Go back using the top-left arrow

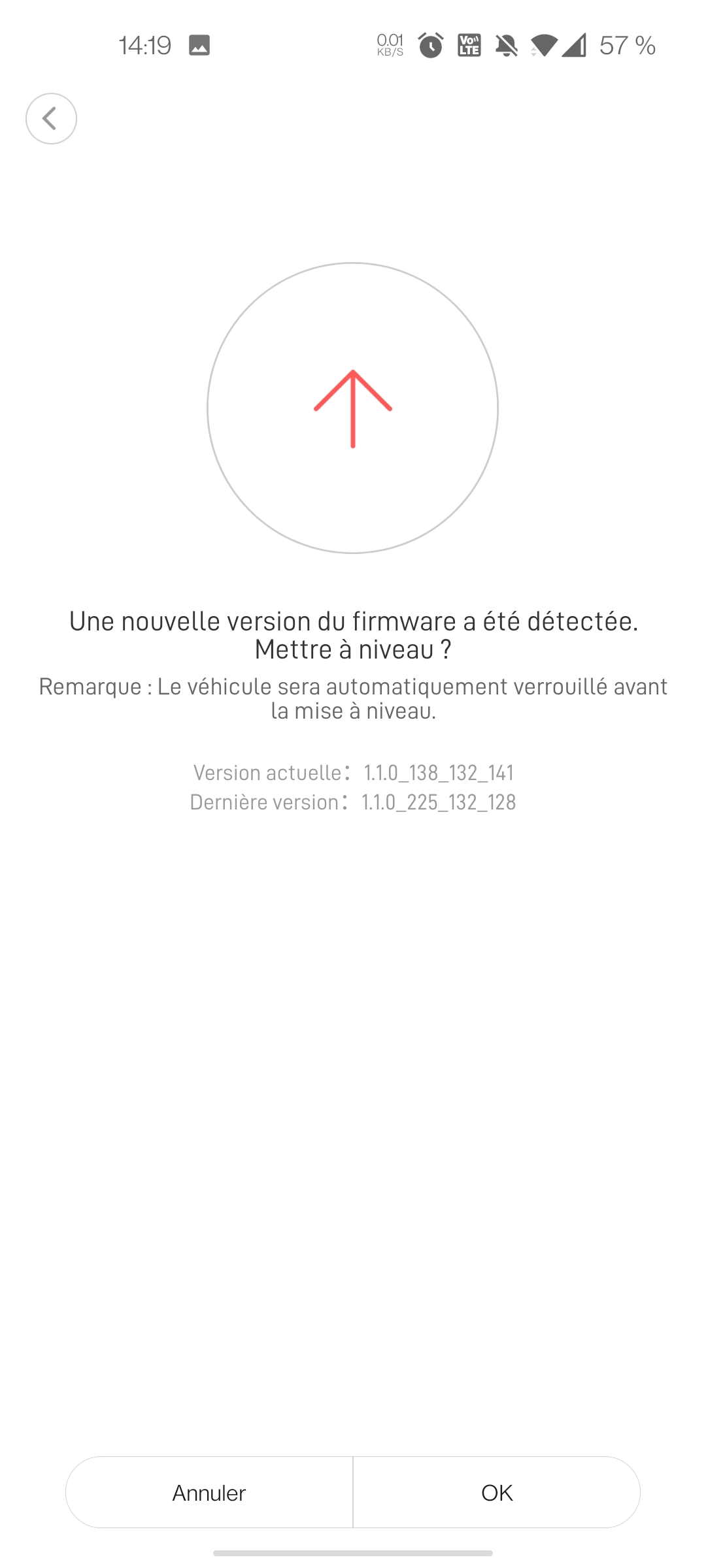point(51,118)
